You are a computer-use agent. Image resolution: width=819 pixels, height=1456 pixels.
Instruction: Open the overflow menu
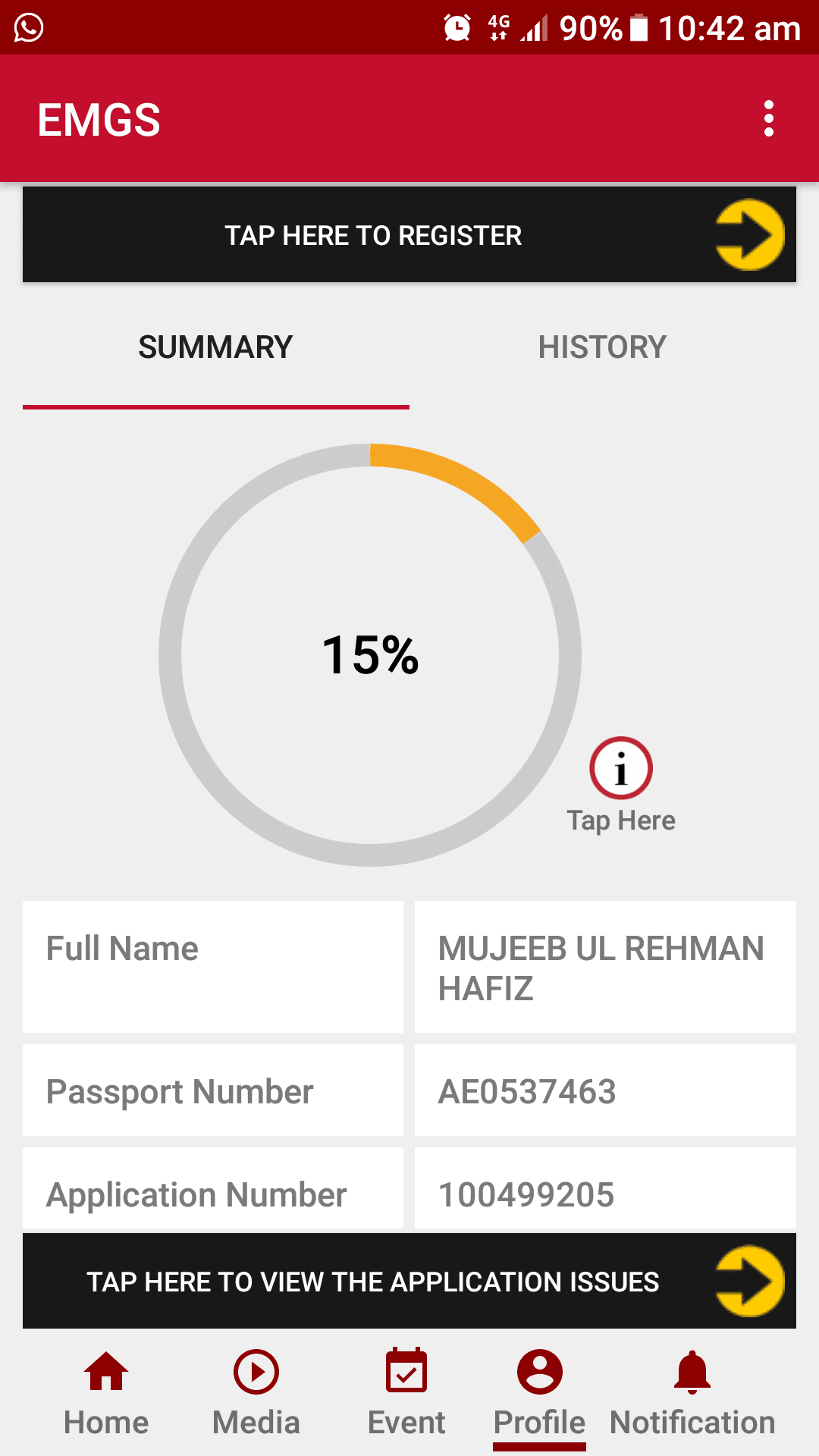768,119
